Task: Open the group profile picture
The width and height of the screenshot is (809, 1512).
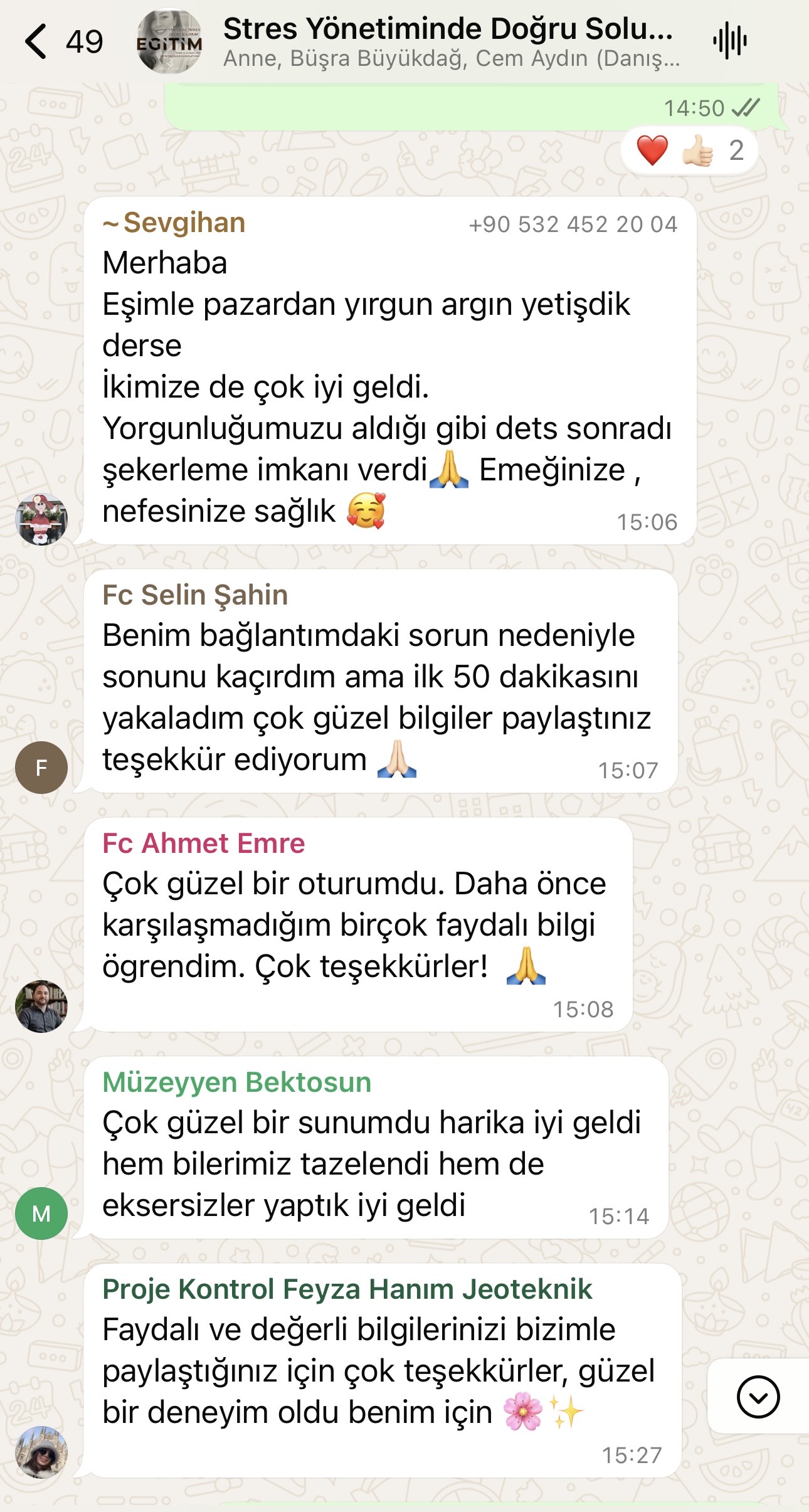Action: pyautogui.click(x=169, y=42)
